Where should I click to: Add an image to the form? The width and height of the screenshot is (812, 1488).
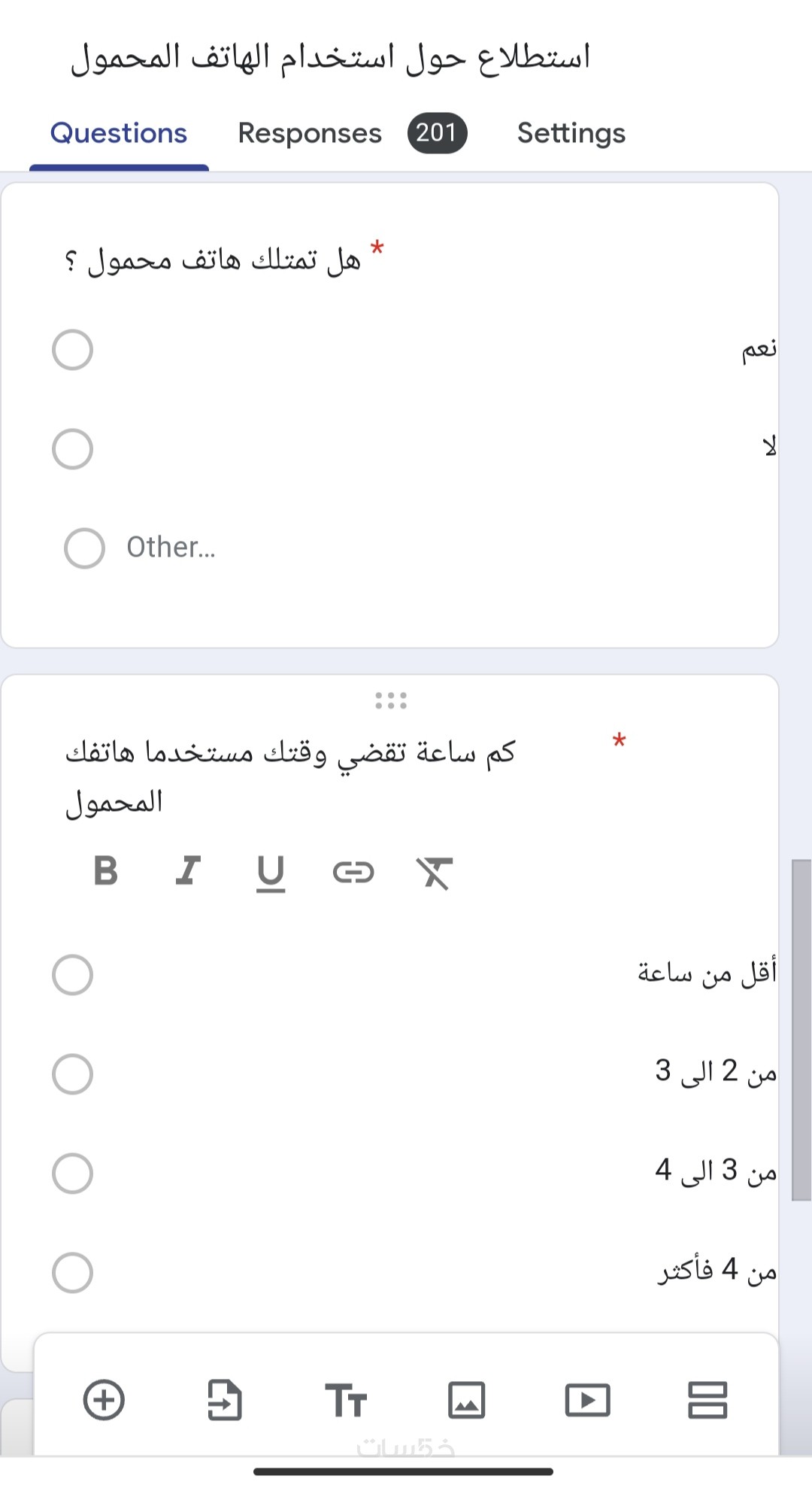[466, 1400]
